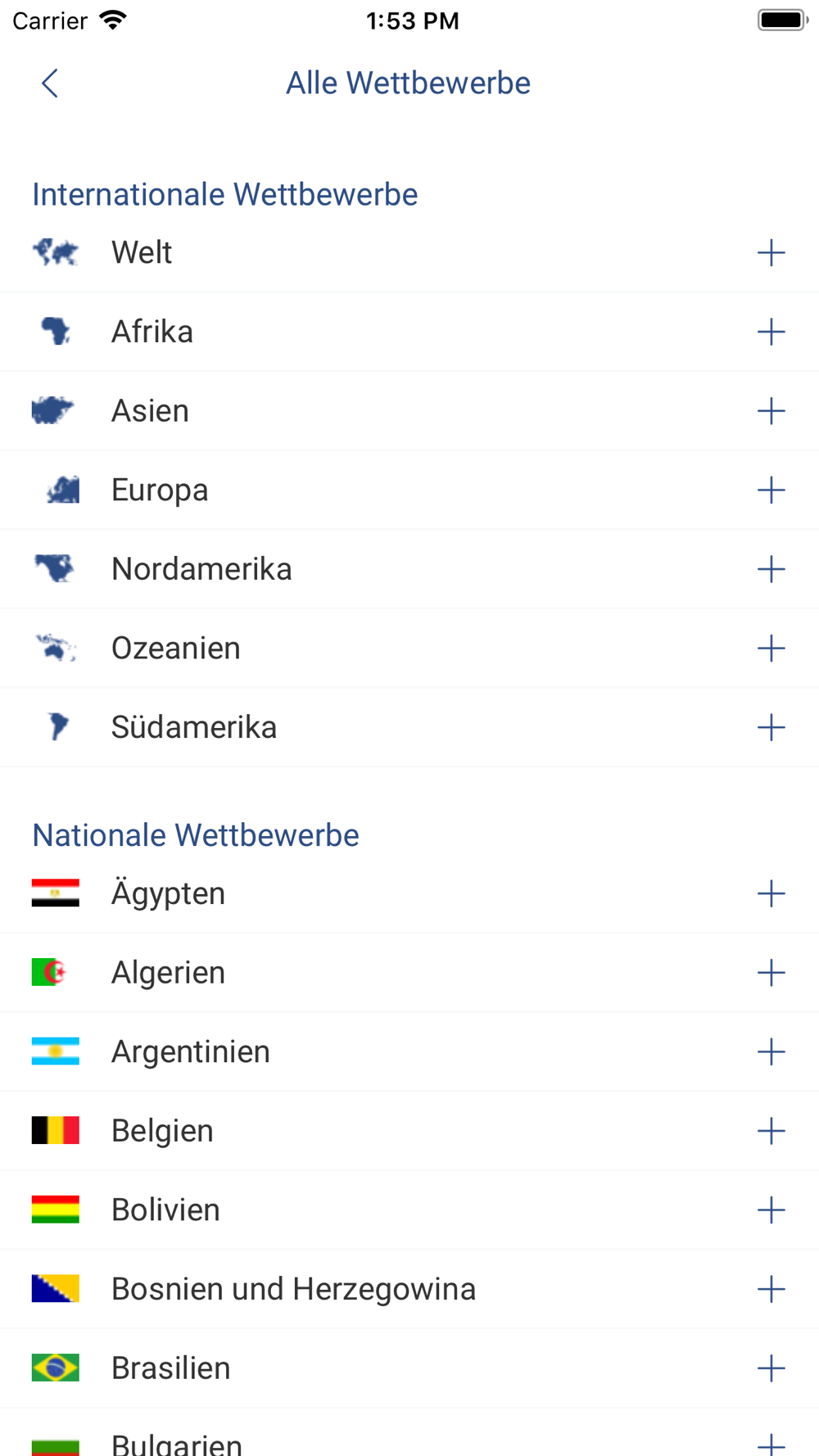
Task: Open Südamerika competitions
Action: tap(409, 727)
